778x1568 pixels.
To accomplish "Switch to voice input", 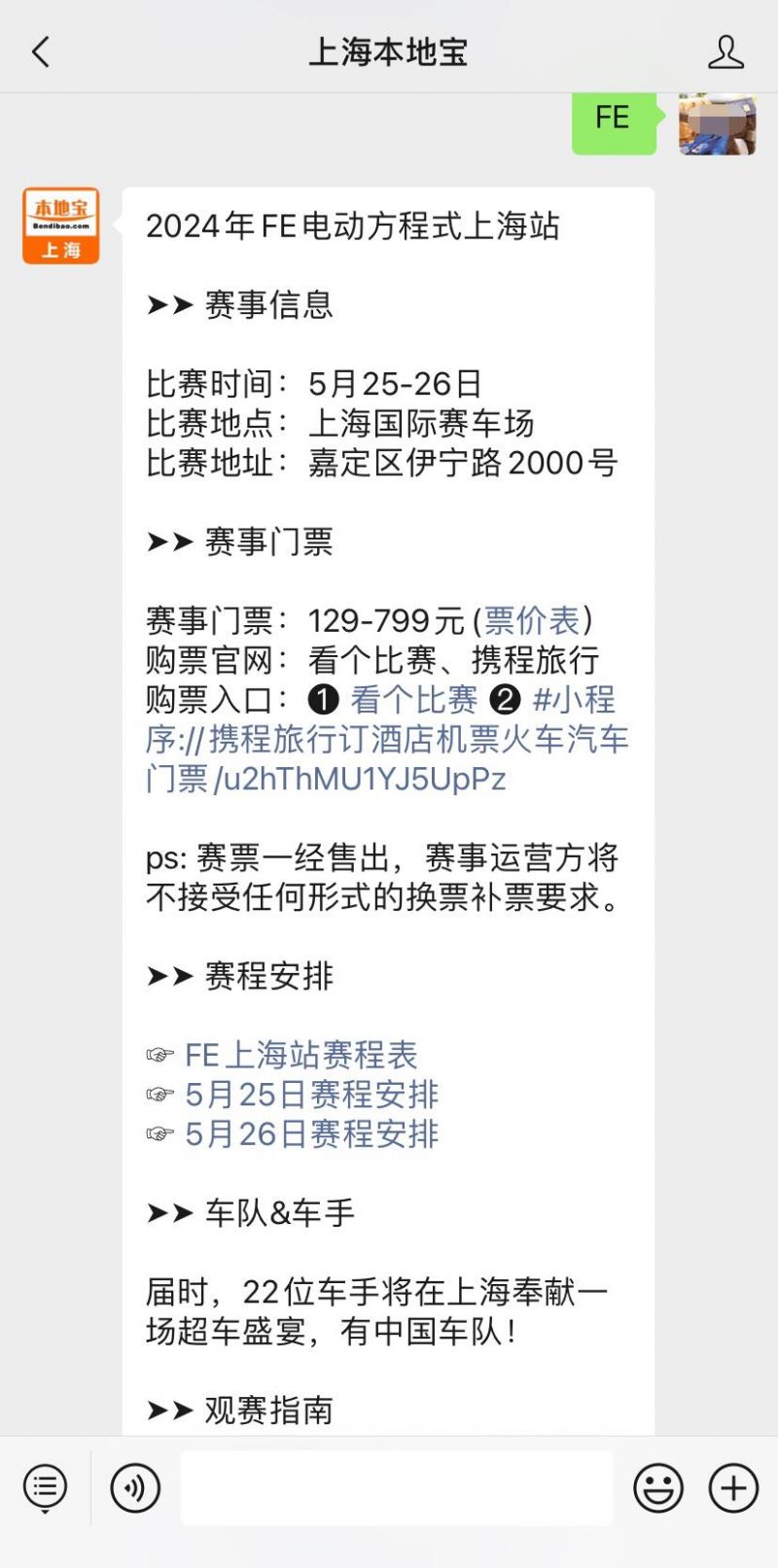I will (x=135, y=1487).
